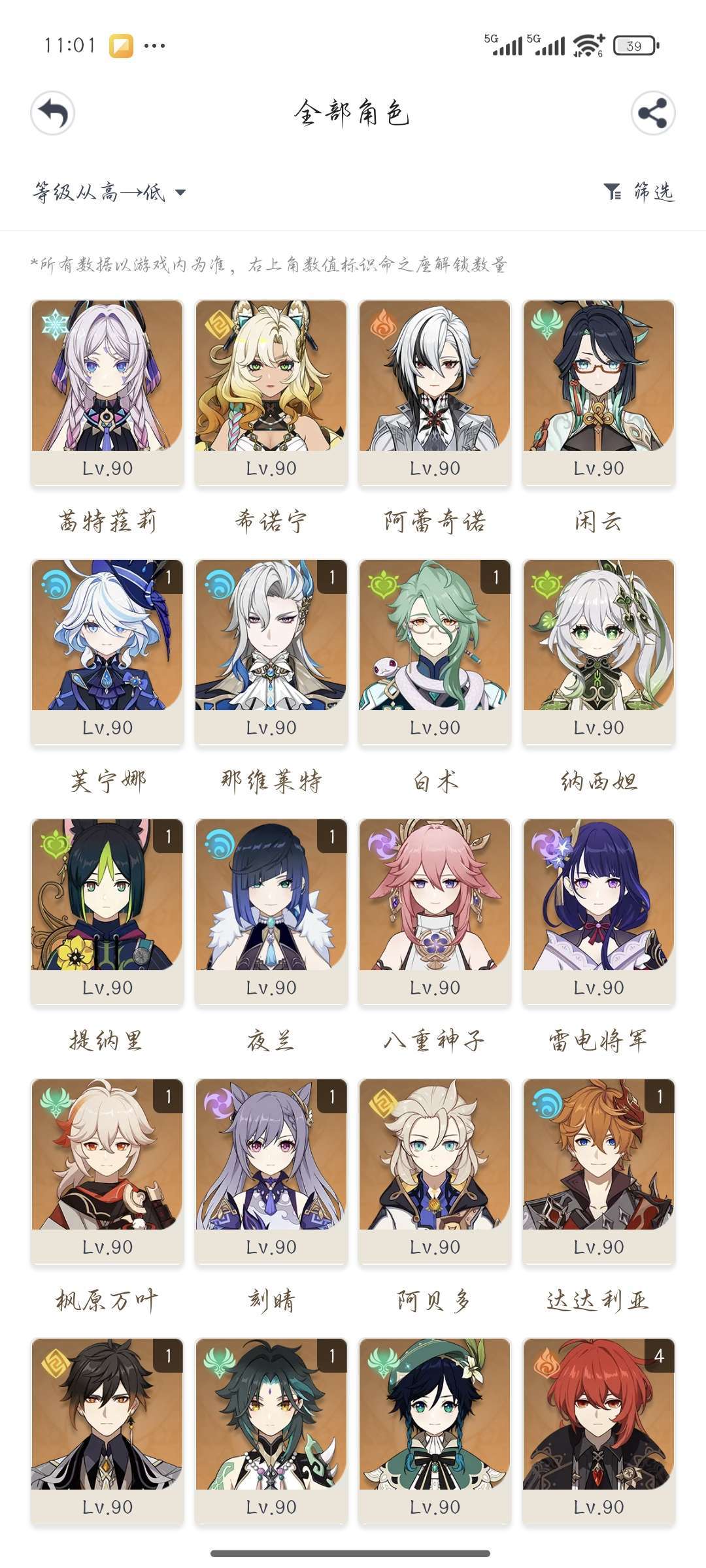Open 纳西妲 character card

[x=599, y=652]
